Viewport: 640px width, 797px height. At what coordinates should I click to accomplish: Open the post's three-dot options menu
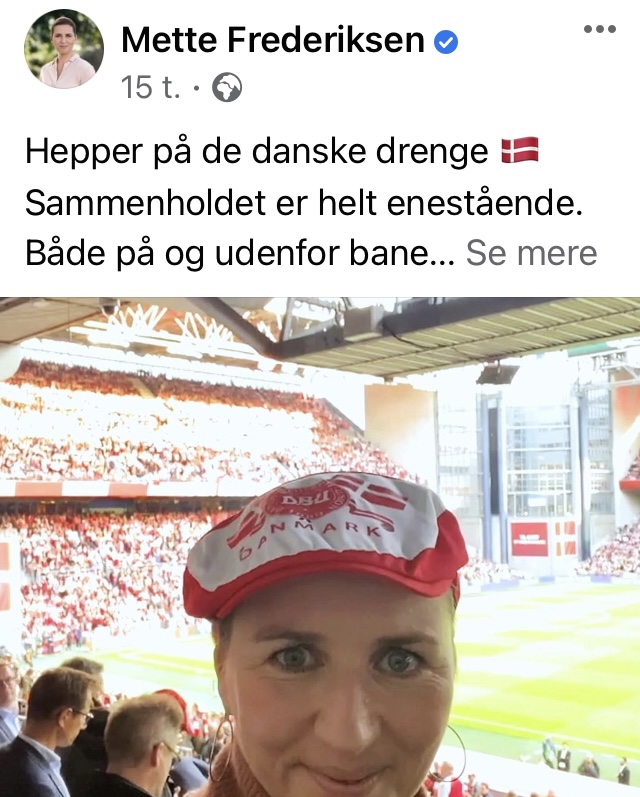599,29
